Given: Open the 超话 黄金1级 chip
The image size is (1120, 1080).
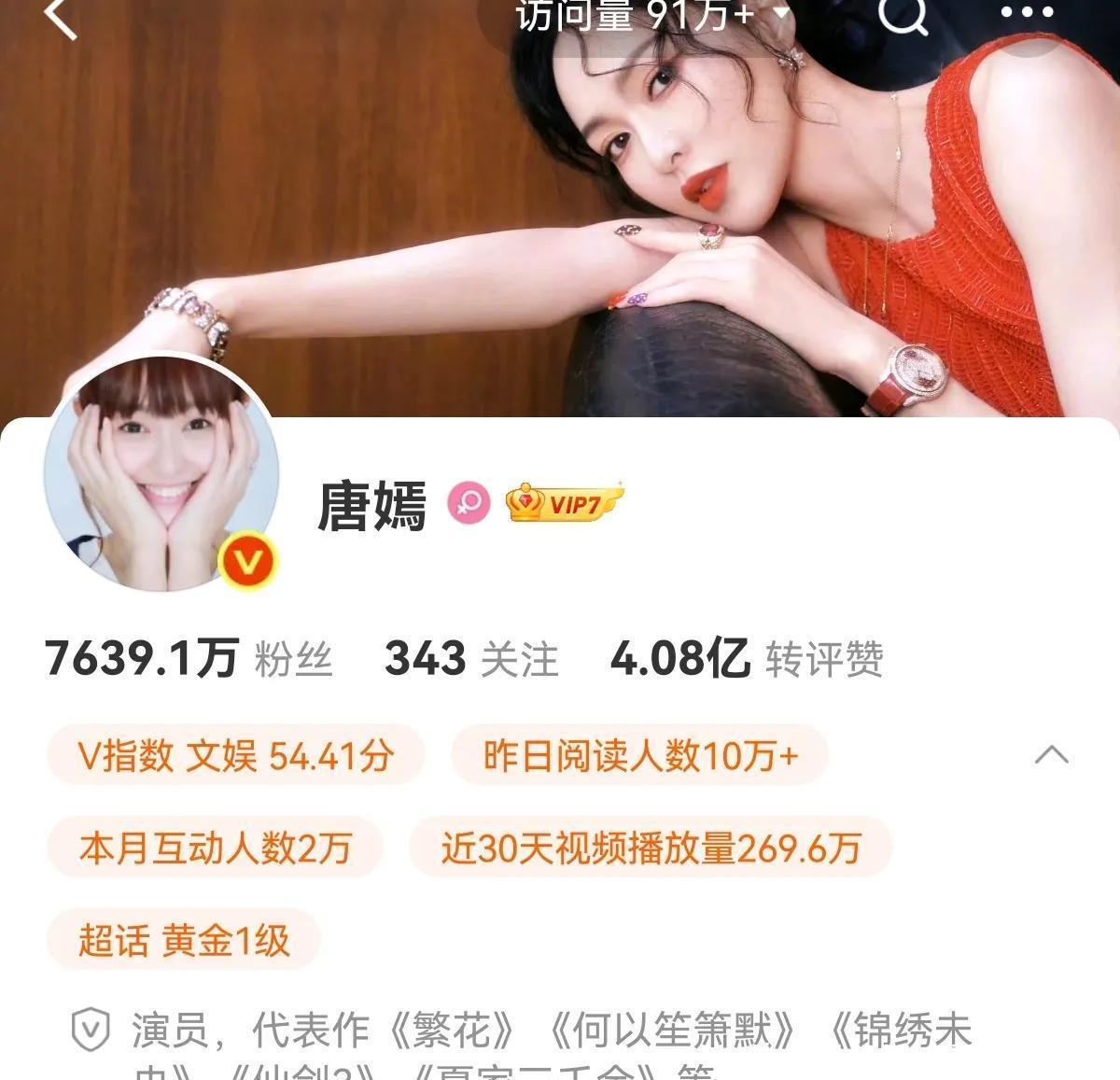Looking at the screenshot, I should point(184,939).
